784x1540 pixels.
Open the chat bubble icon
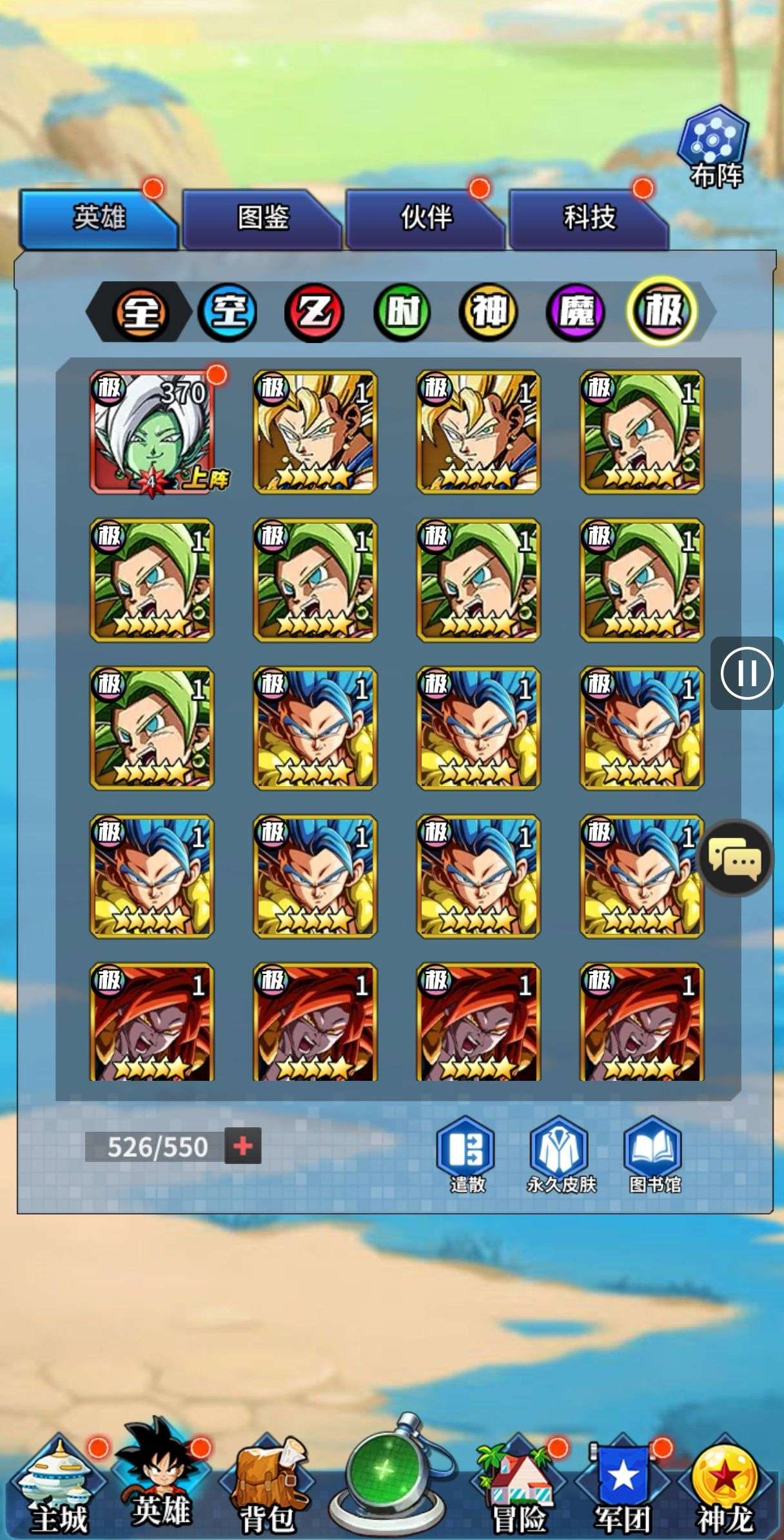pyautogui.click(x=736, y=858)
